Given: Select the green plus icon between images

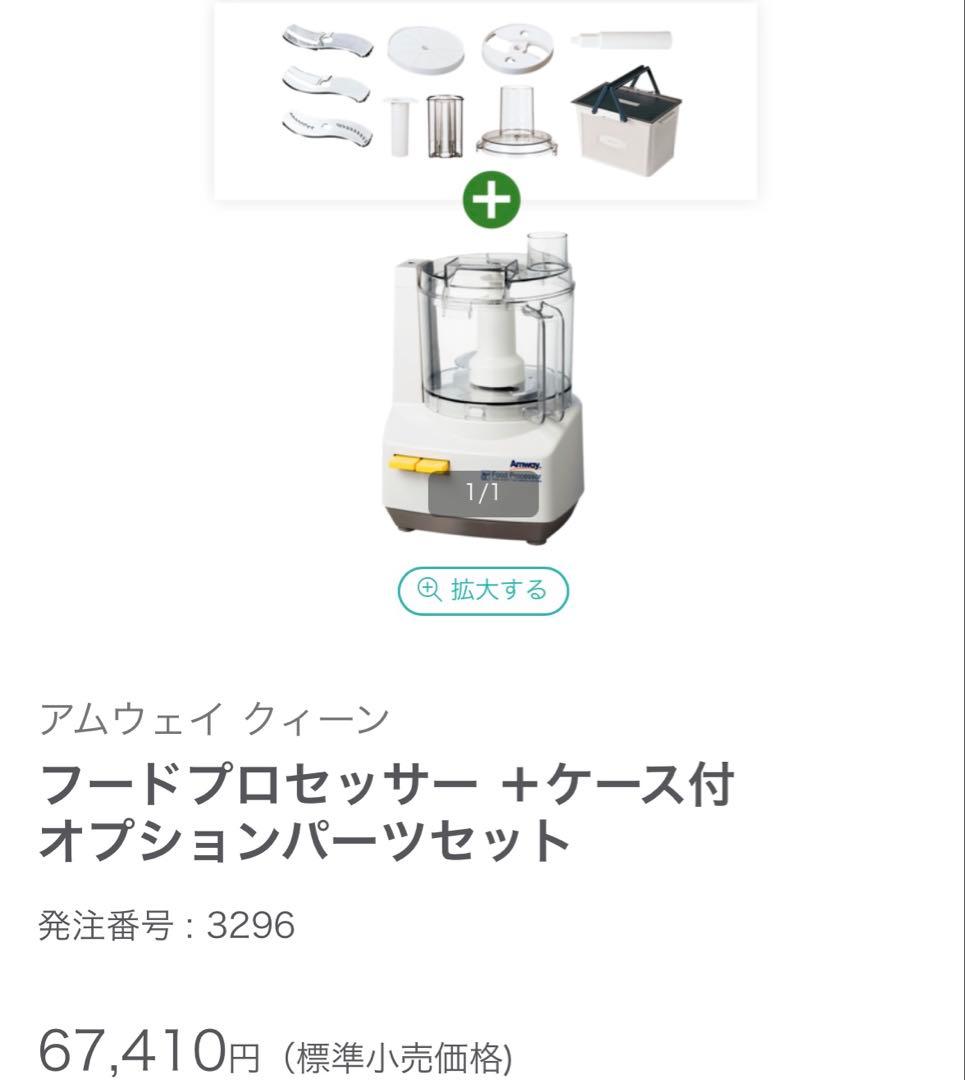Looking at the screenshot, I should (489, 201).
